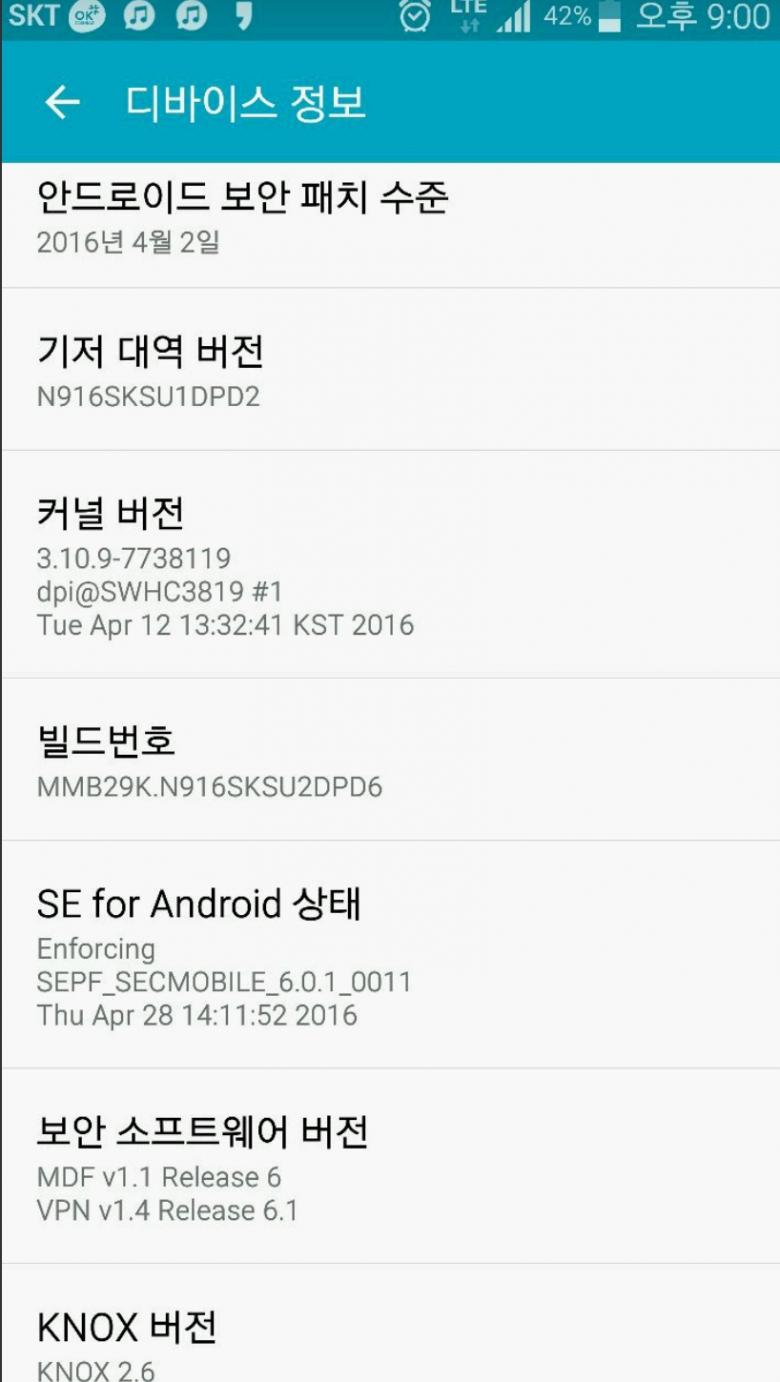Screen dimensions: 780x1382
Task: Select the 커널 버전 row
Action: (x=390, y=566)
